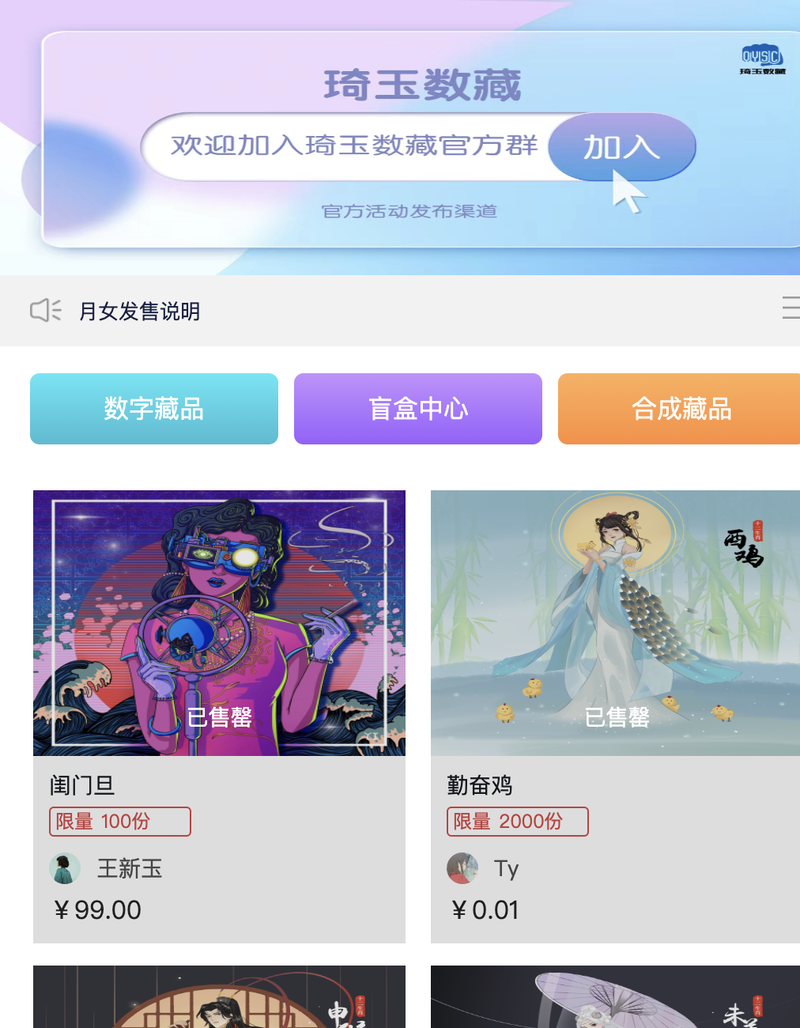Open the 盲盒中心 section
800x1028 pixels.
(418, 409)
